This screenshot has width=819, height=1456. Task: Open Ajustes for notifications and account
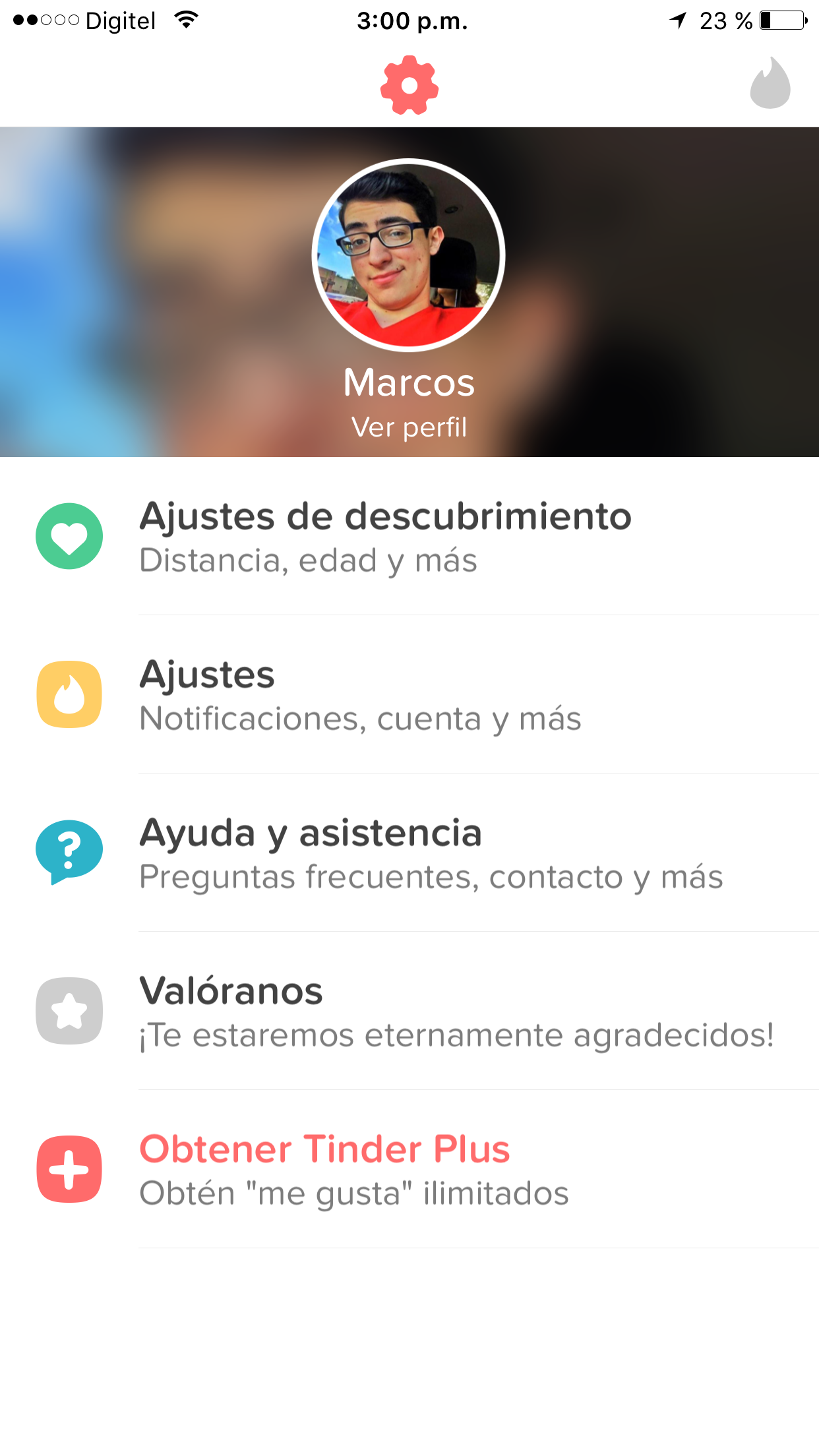click(x=360, y=695)
